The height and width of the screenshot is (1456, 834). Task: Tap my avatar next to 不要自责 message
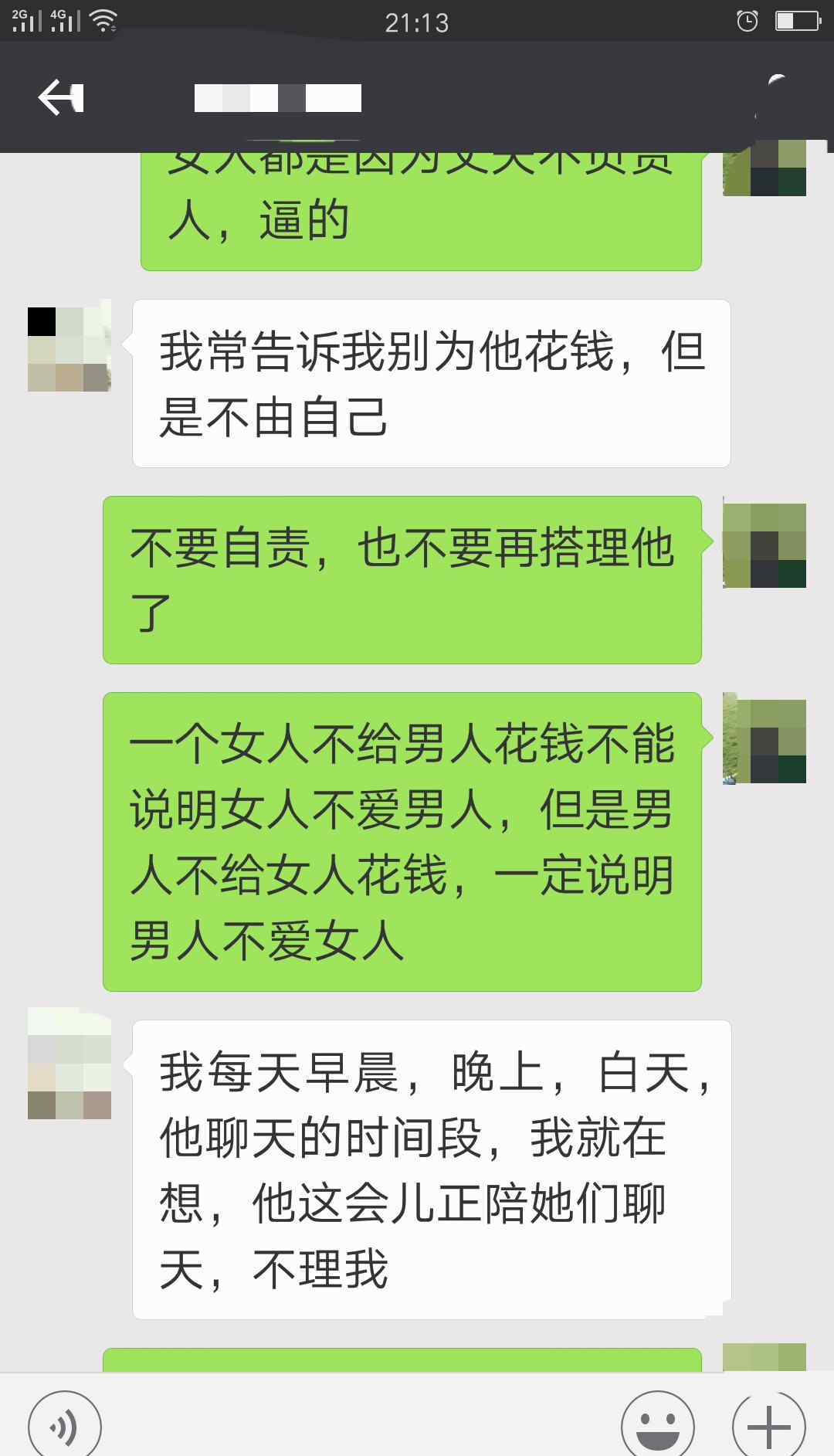click(x=764, y=545)
